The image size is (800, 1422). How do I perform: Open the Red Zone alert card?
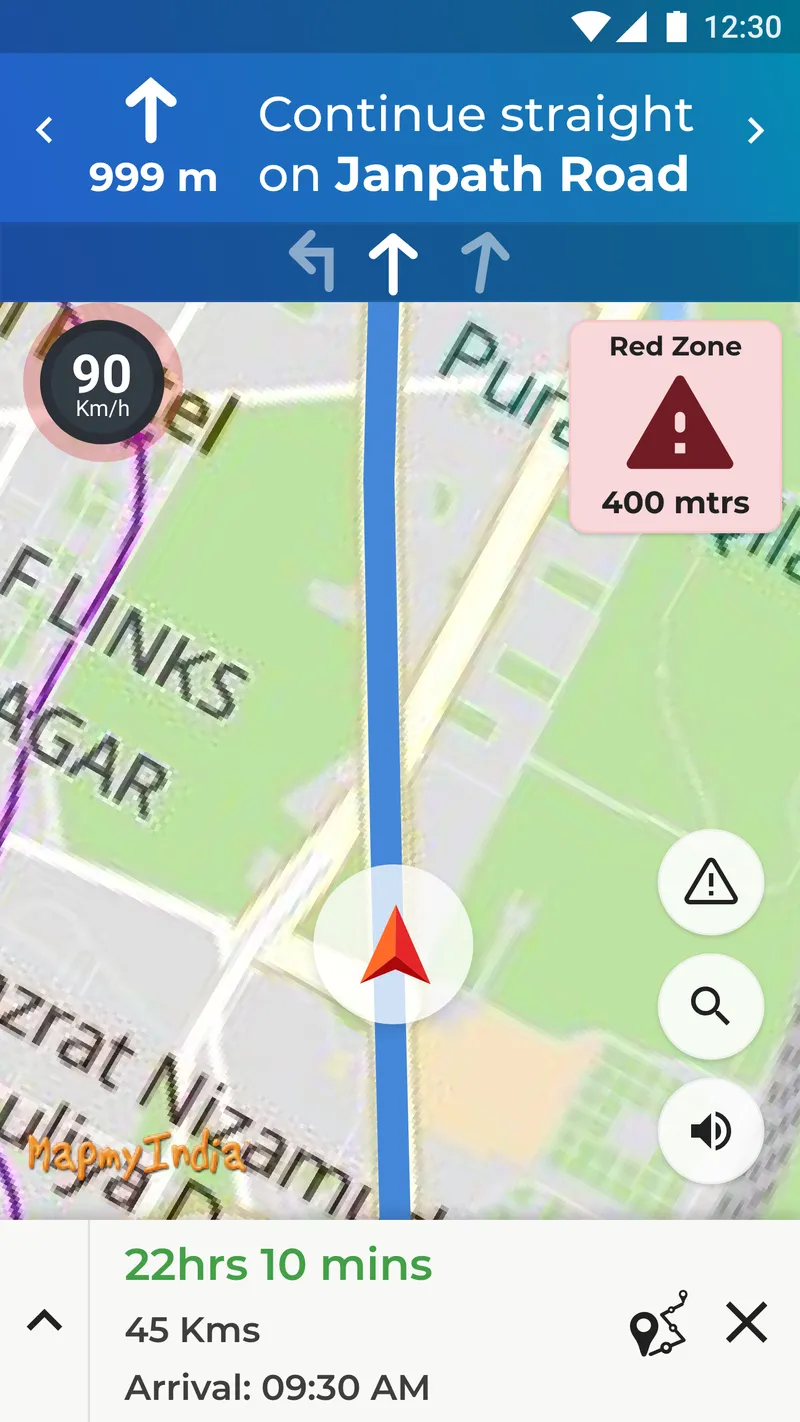675,427
